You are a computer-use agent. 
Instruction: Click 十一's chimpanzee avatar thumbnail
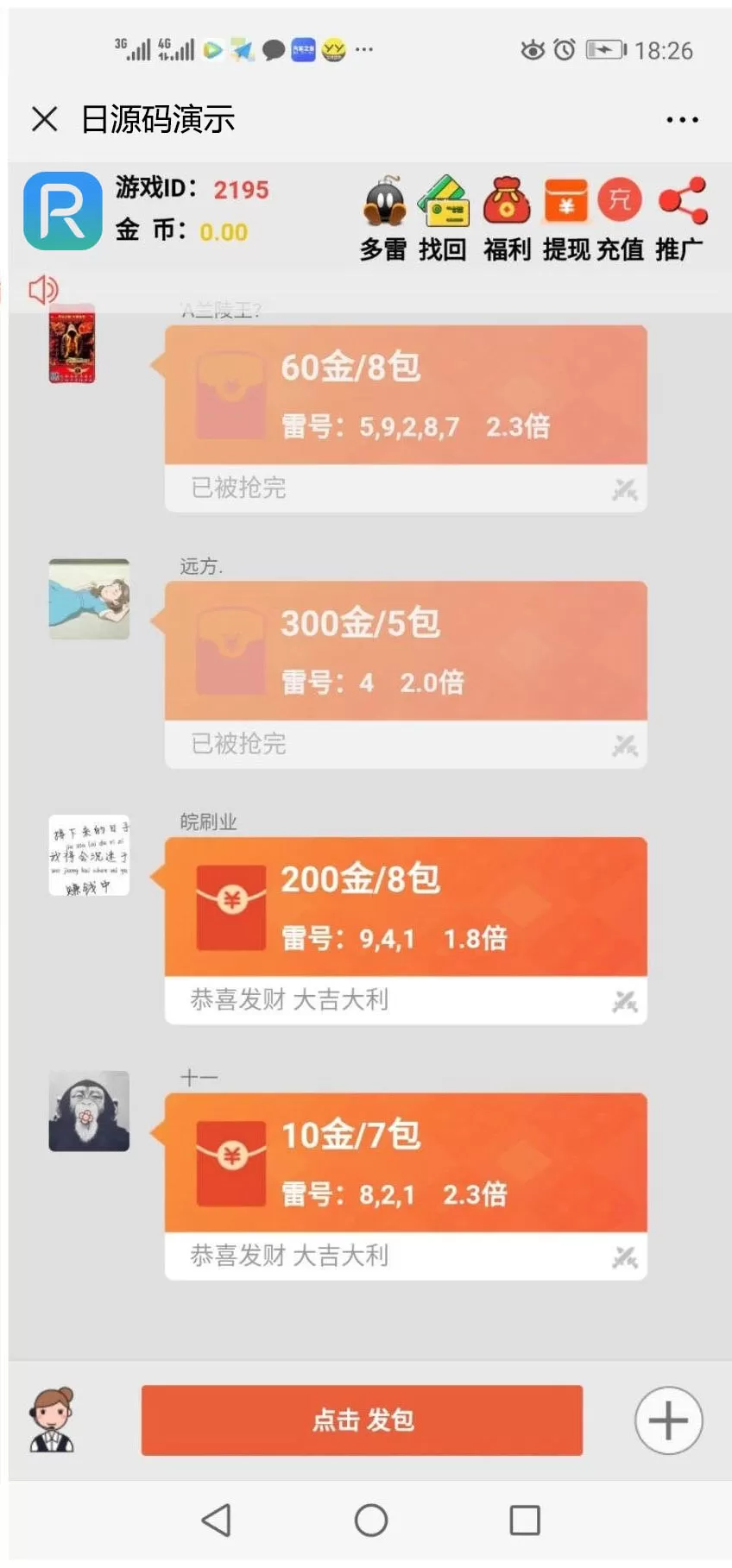pos(89,1112)
